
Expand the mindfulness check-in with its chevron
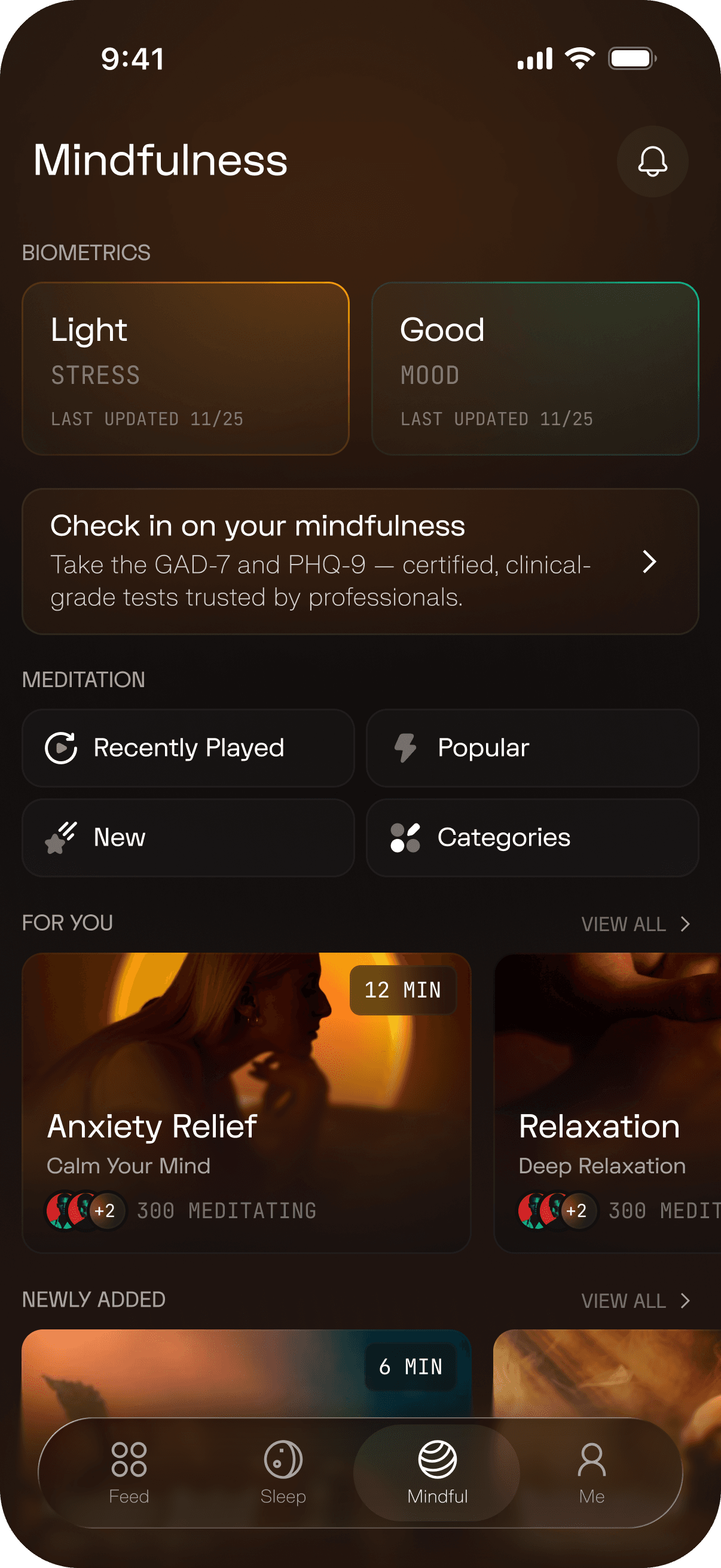(650, 562)
